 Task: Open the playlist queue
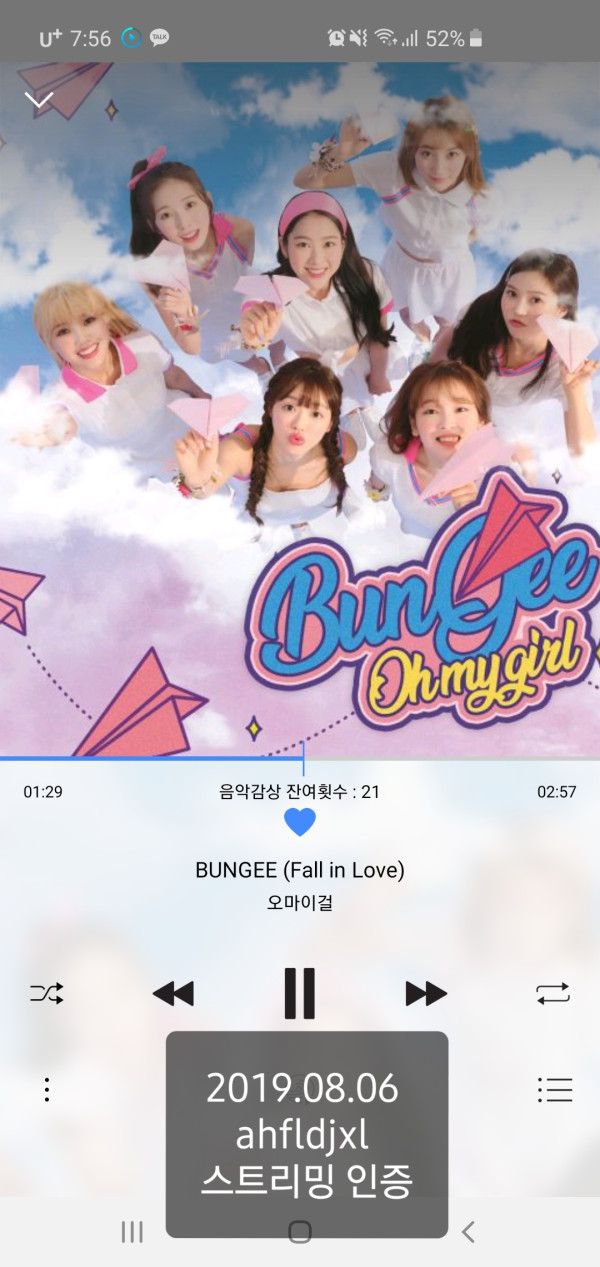pyautogui.click(x=554, y=1089)
